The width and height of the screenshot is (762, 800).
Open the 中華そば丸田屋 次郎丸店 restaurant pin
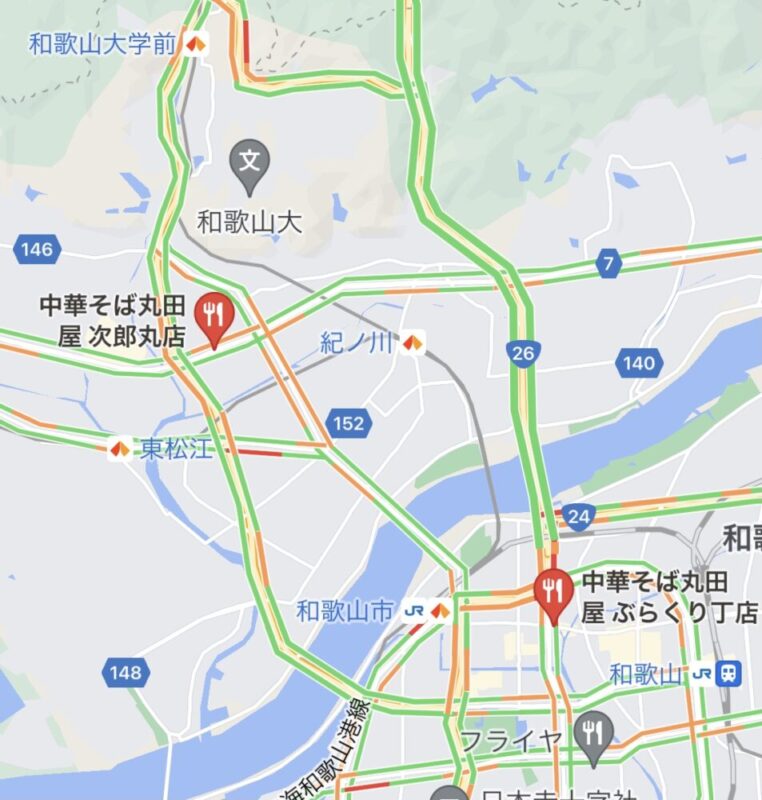click(213, 315)
